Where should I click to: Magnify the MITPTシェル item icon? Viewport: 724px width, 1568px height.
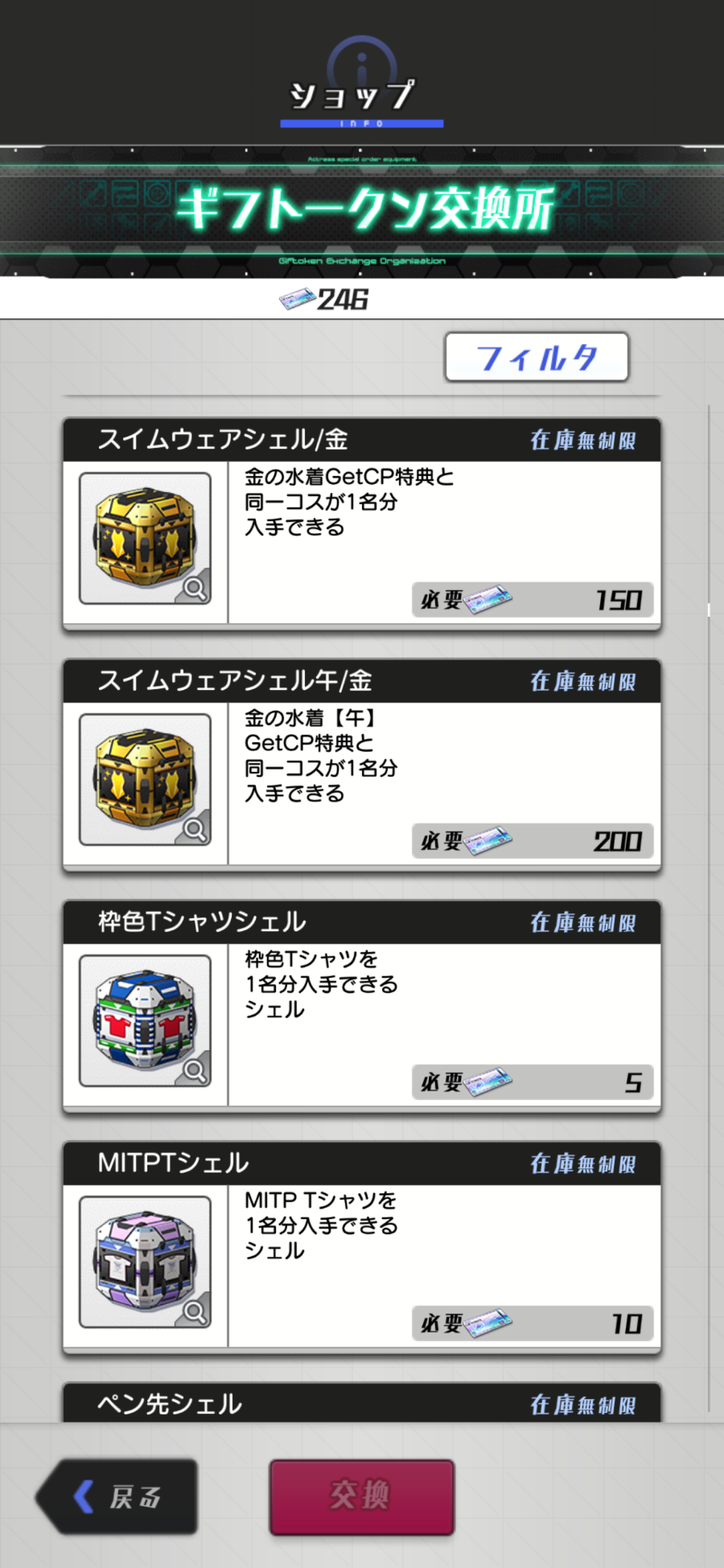[x=195, y=1311]
